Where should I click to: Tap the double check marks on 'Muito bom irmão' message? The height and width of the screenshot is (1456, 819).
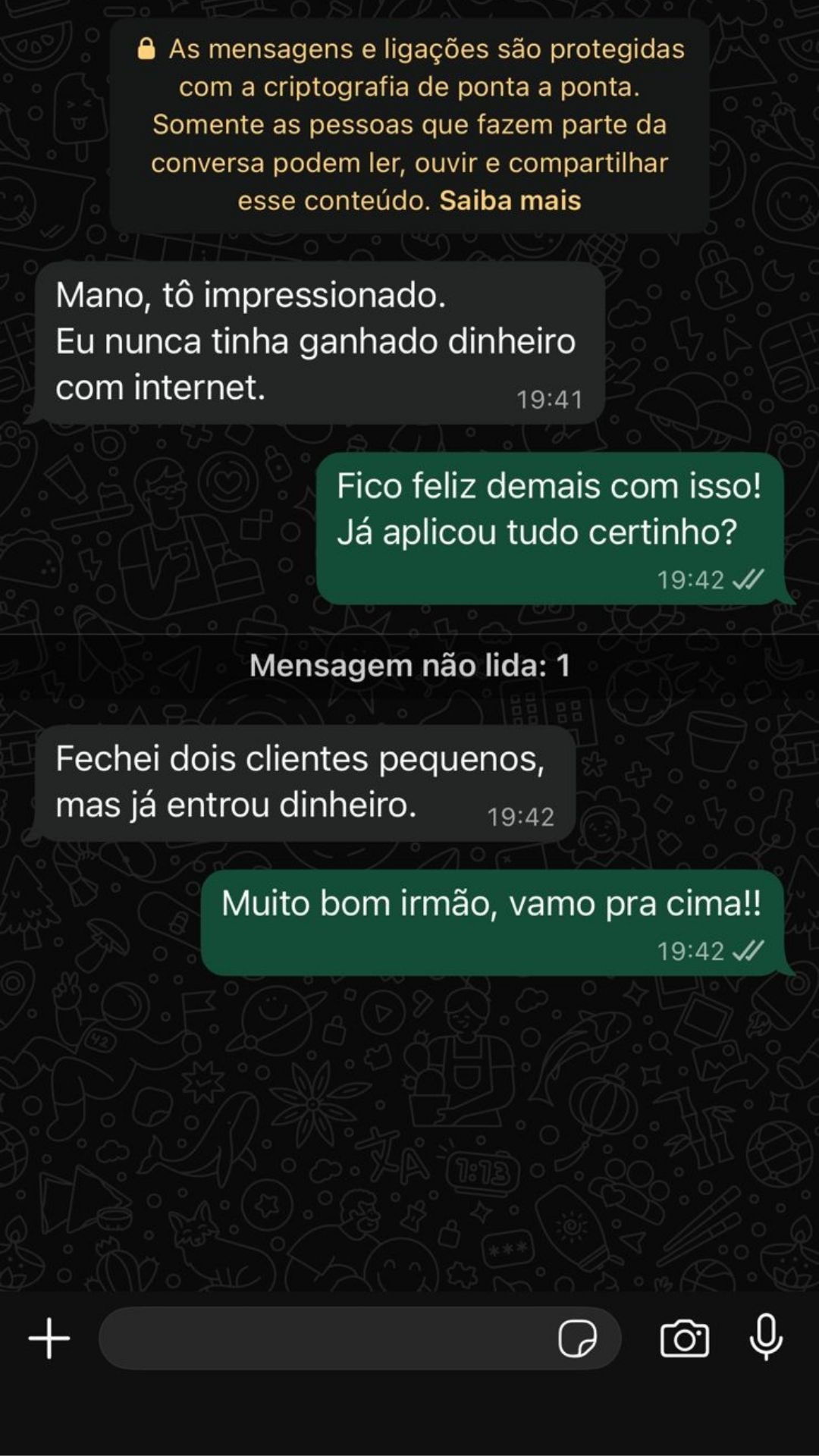[747, 952]
